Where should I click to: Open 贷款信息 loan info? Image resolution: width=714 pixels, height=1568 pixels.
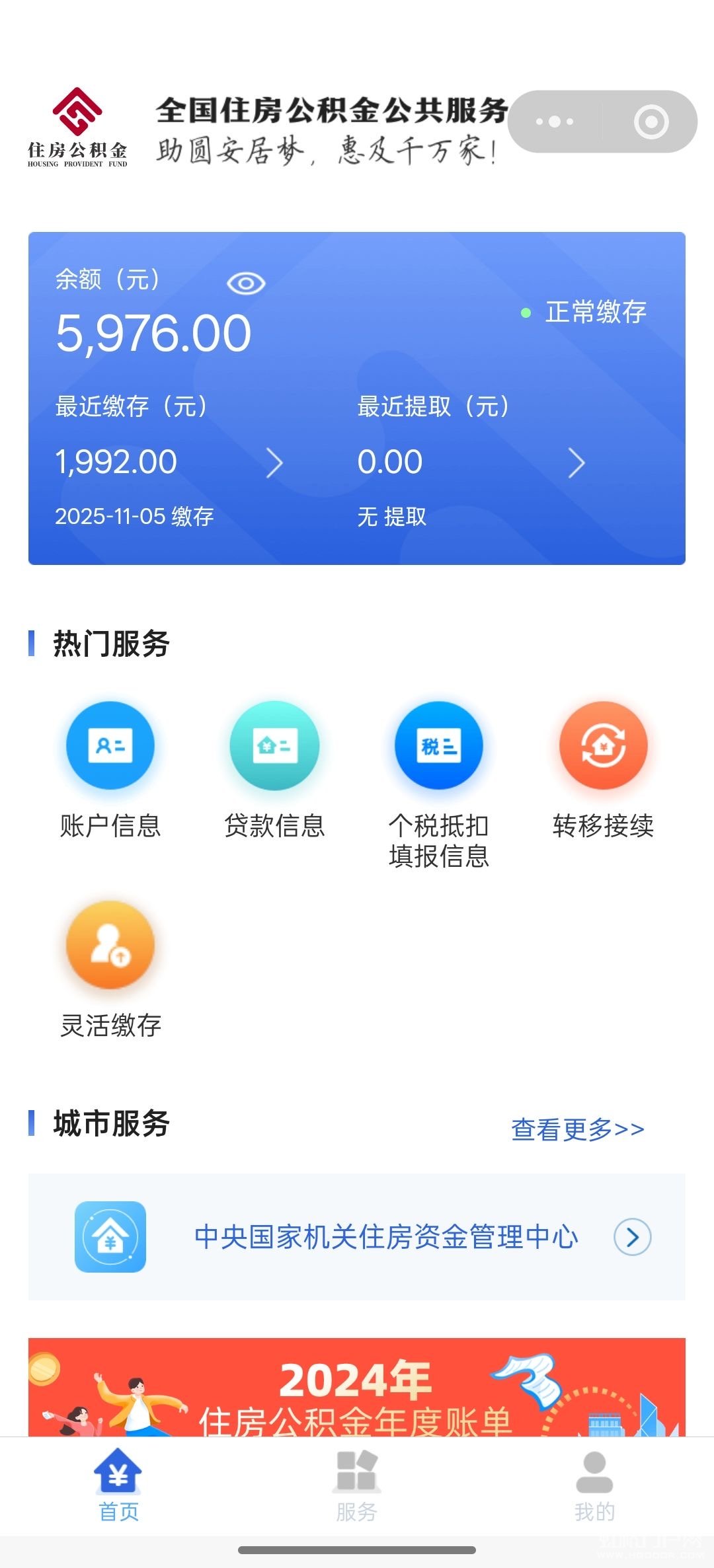click(x=274, y=770)
